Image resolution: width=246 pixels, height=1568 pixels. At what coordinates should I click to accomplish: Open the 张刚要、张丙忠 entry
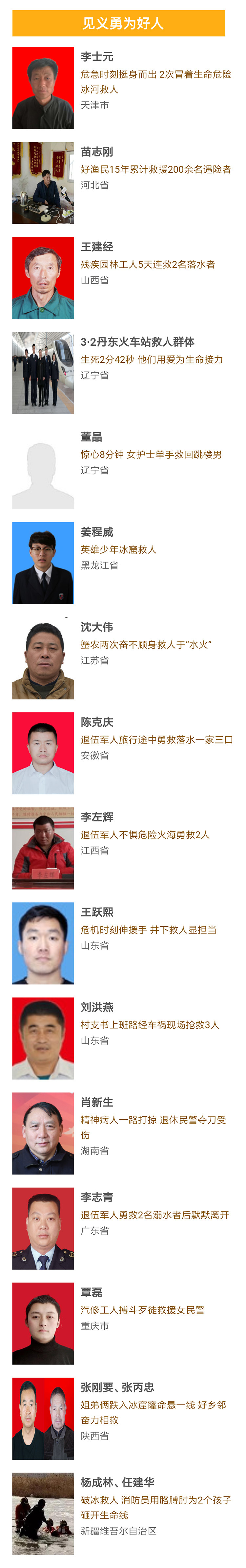117,1386
